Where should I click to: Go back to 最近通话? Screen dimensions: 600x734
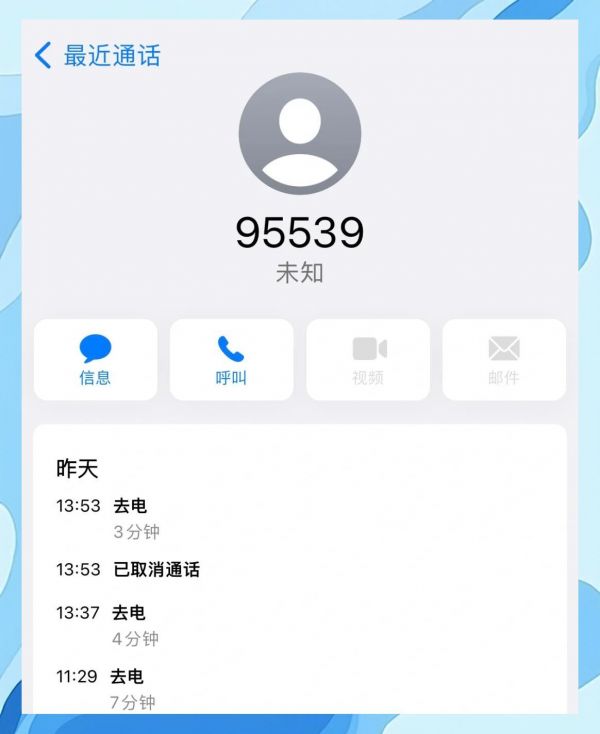[97, 55]
